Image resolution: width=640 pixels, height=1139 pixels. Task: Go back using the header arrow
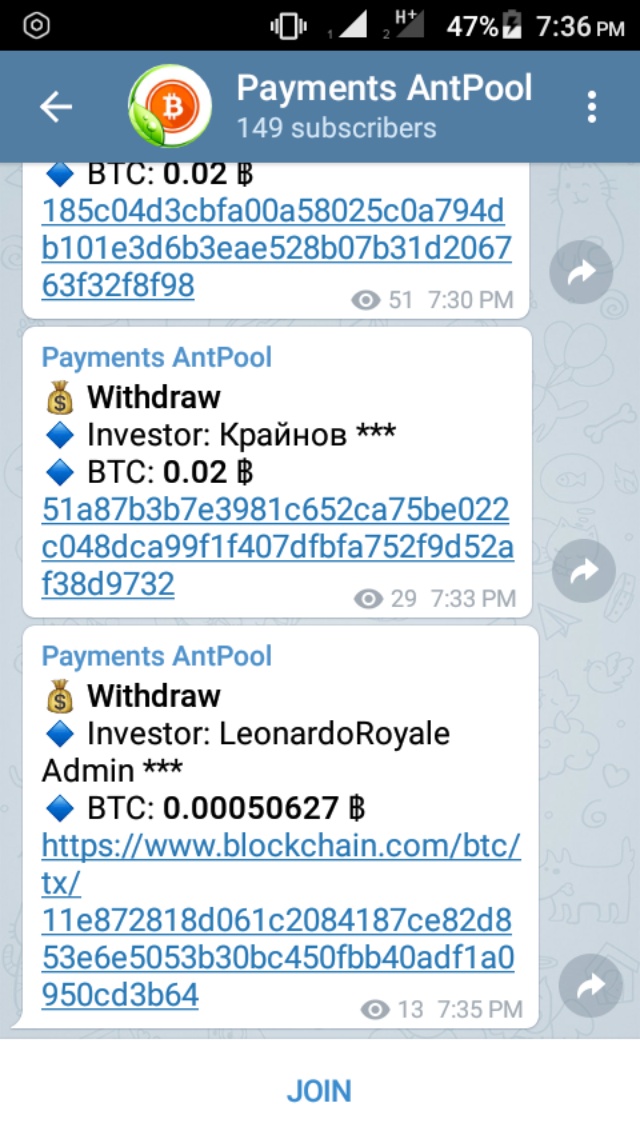pyautogui.click(x=56, y=107)
